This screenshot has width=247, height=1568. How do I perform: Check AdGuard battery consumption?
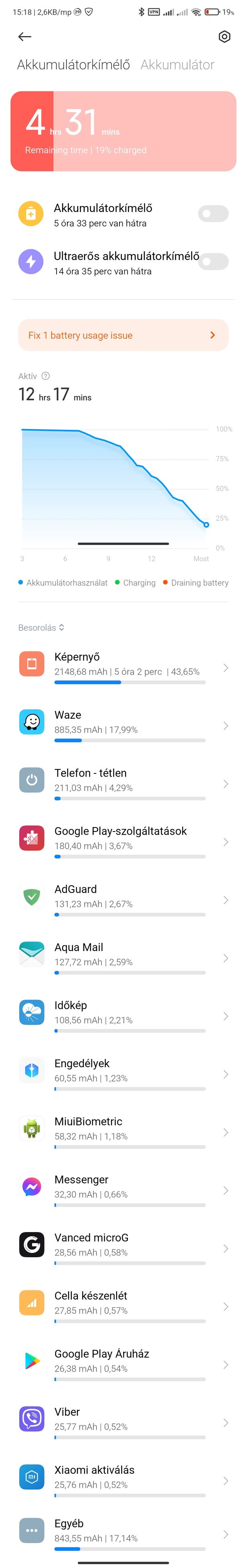point(123,900)
